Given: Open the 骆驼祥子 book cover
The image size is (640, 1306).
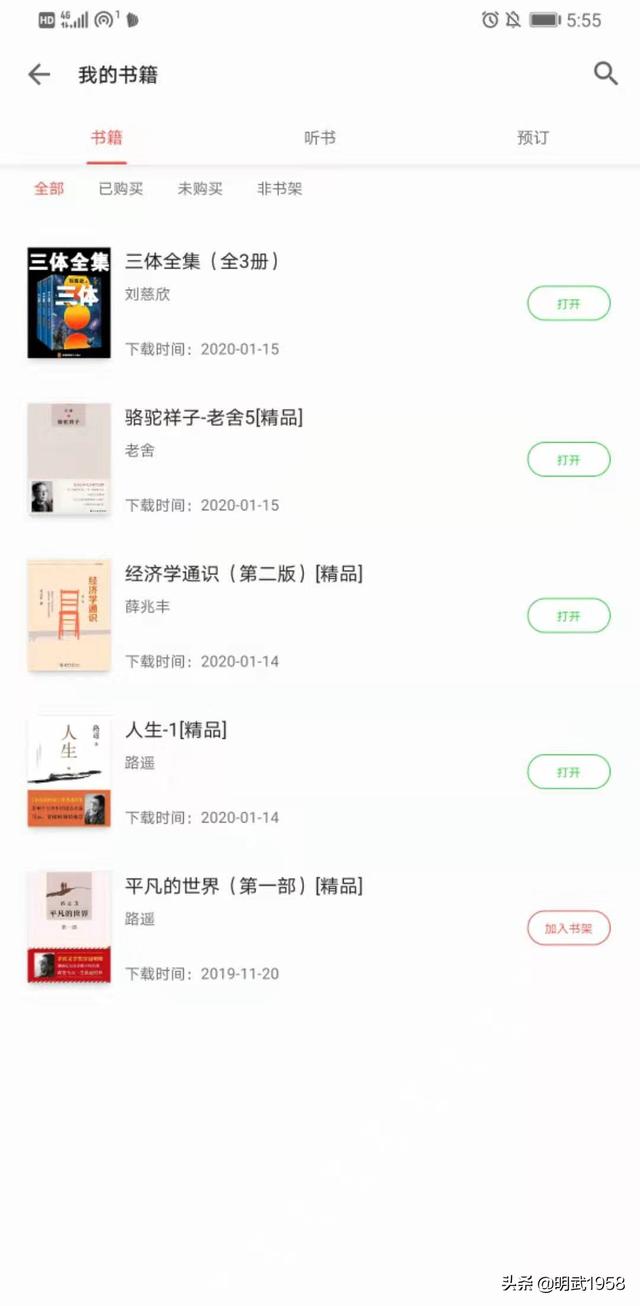Looking at the screenshot, I should click(x=69, y=459).
